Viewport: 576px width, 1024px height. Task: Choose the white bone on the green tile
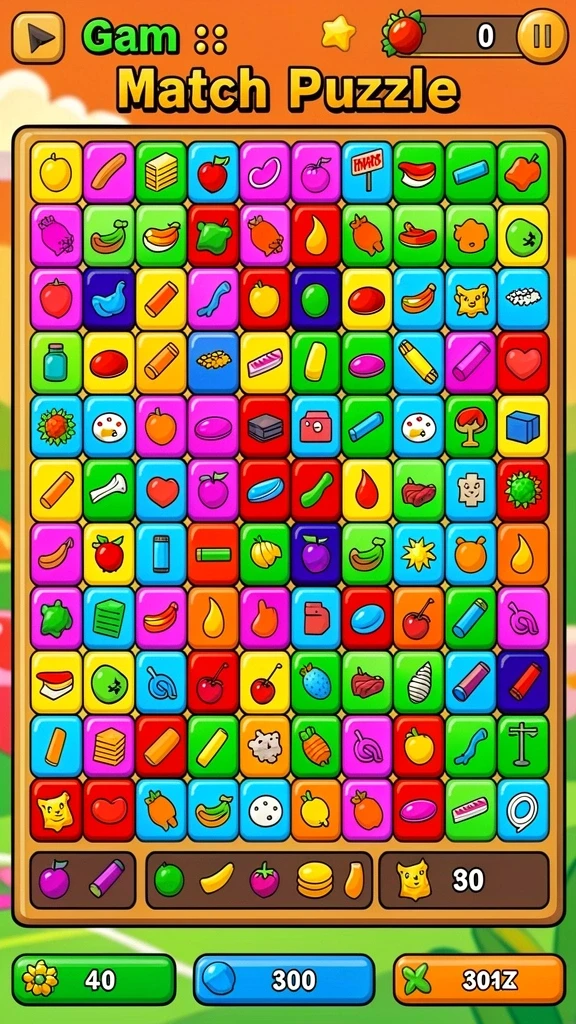(108, 490)
